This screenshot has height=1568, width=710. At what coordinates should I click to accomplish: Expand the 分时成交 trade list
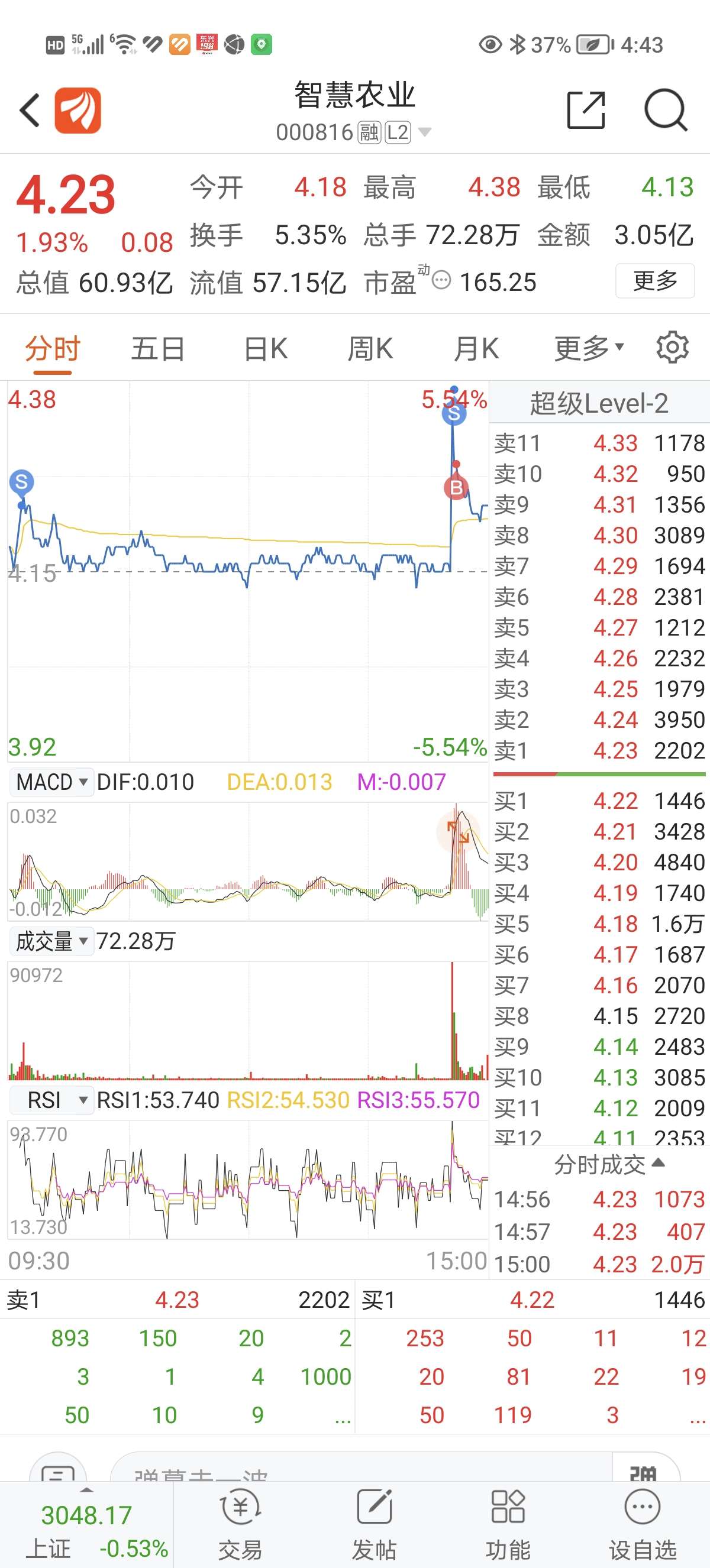[609, 1164]
